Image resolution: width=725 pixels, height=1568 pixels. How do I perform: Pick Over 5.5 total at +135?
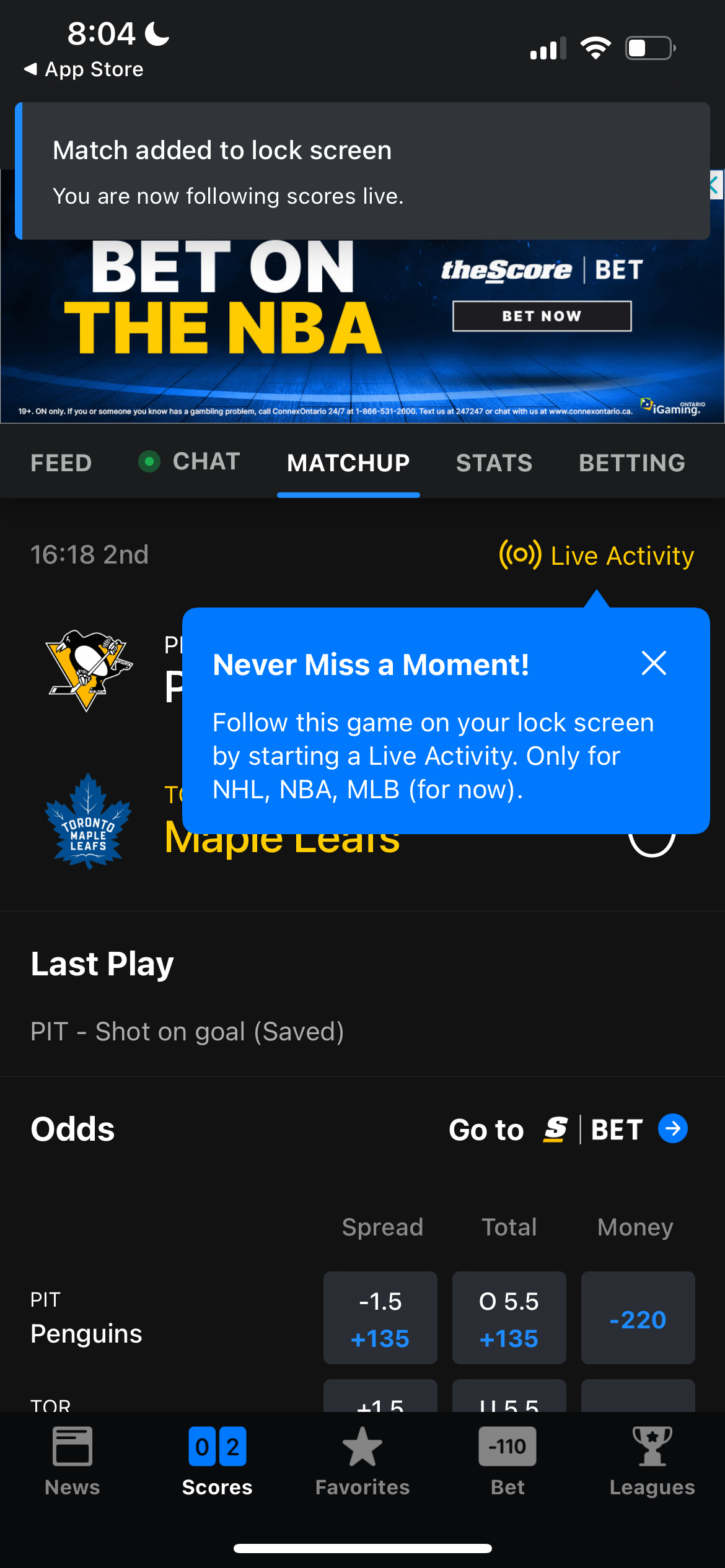click(509, 1318)
